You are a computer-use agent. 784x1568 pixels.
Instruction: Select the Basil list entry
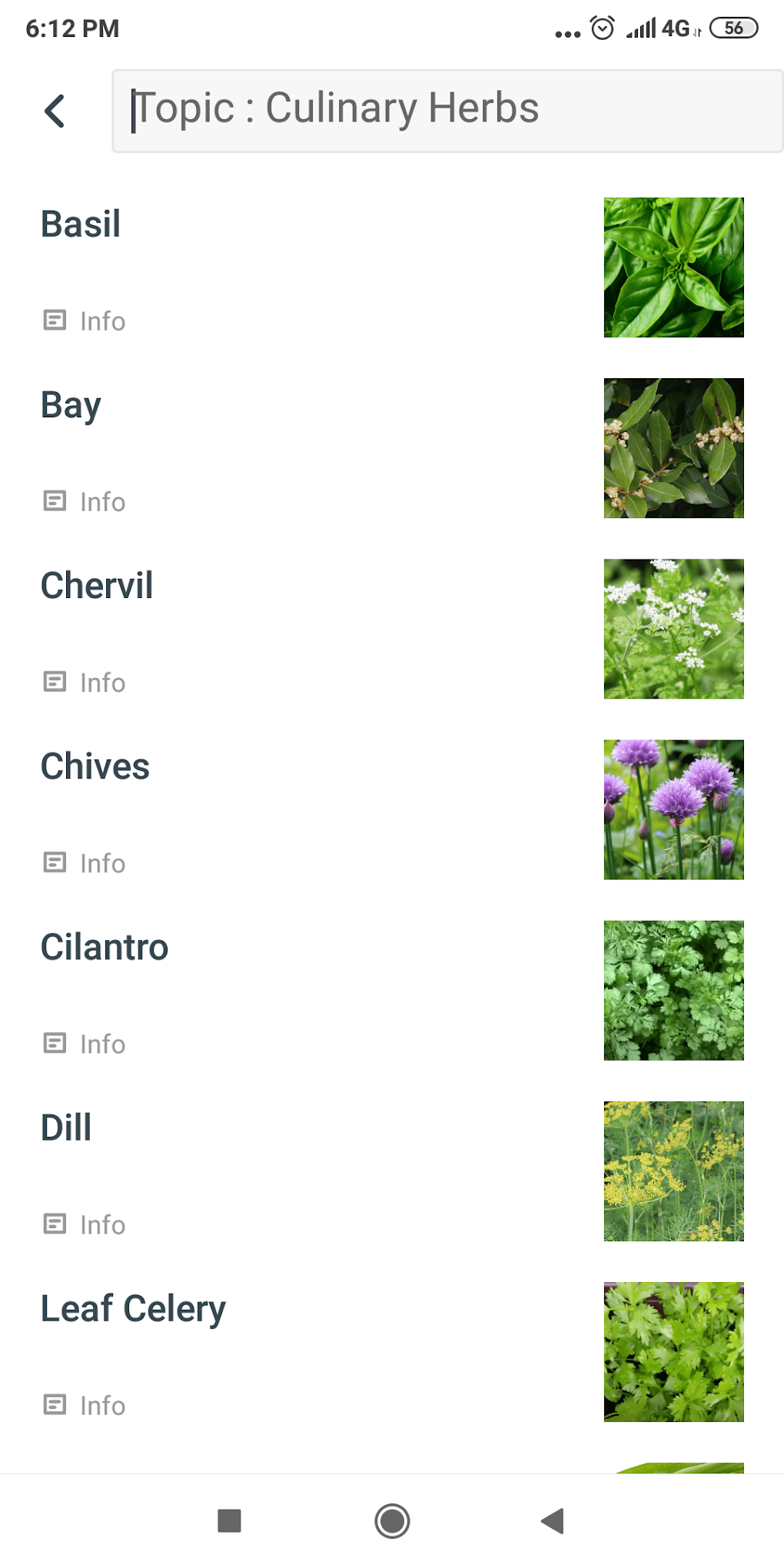tap(81, 224)
